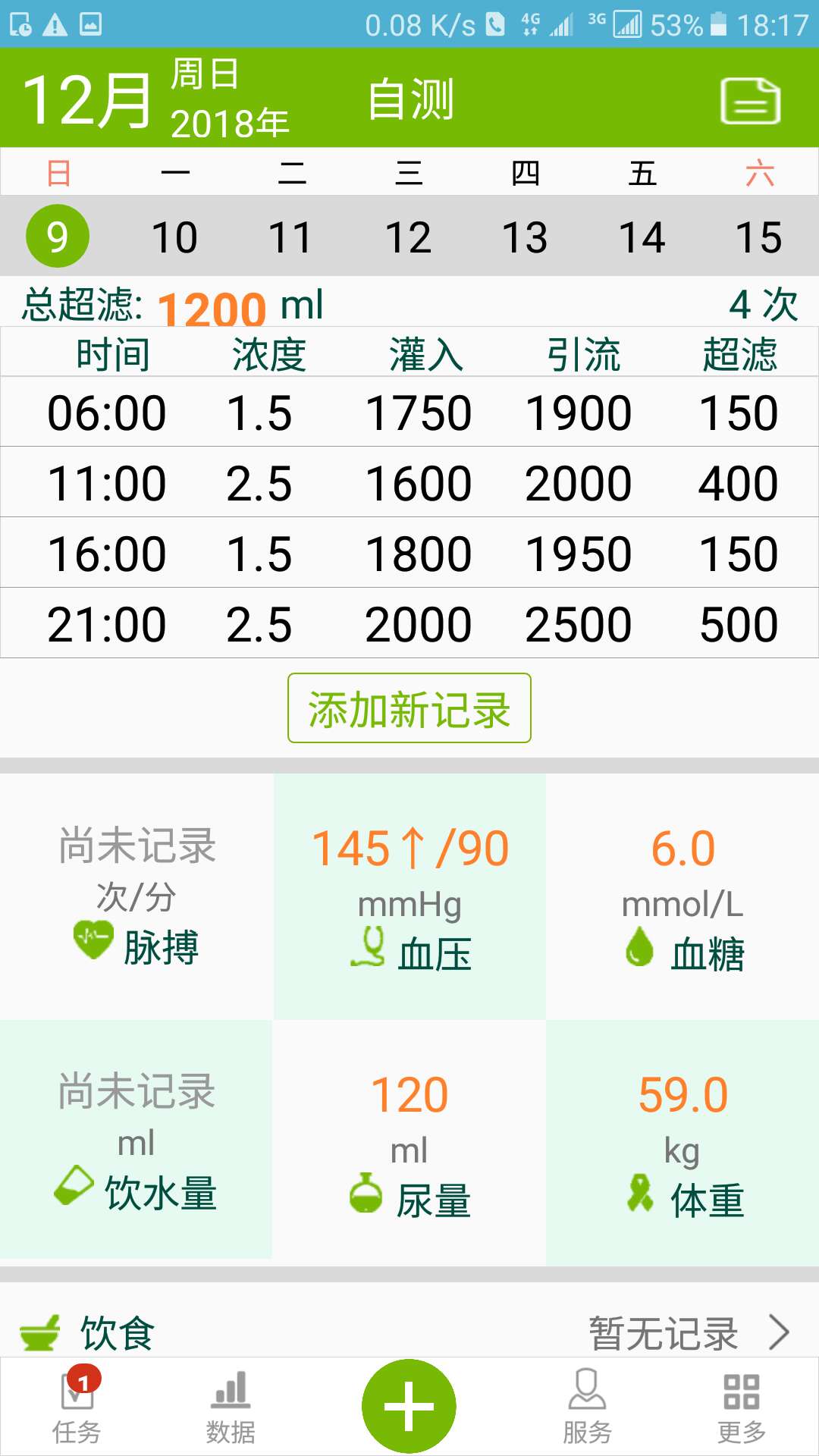Open the 血压 blood pressure card
Viewport: 819px width, 1456px height.
coord(409,896)
